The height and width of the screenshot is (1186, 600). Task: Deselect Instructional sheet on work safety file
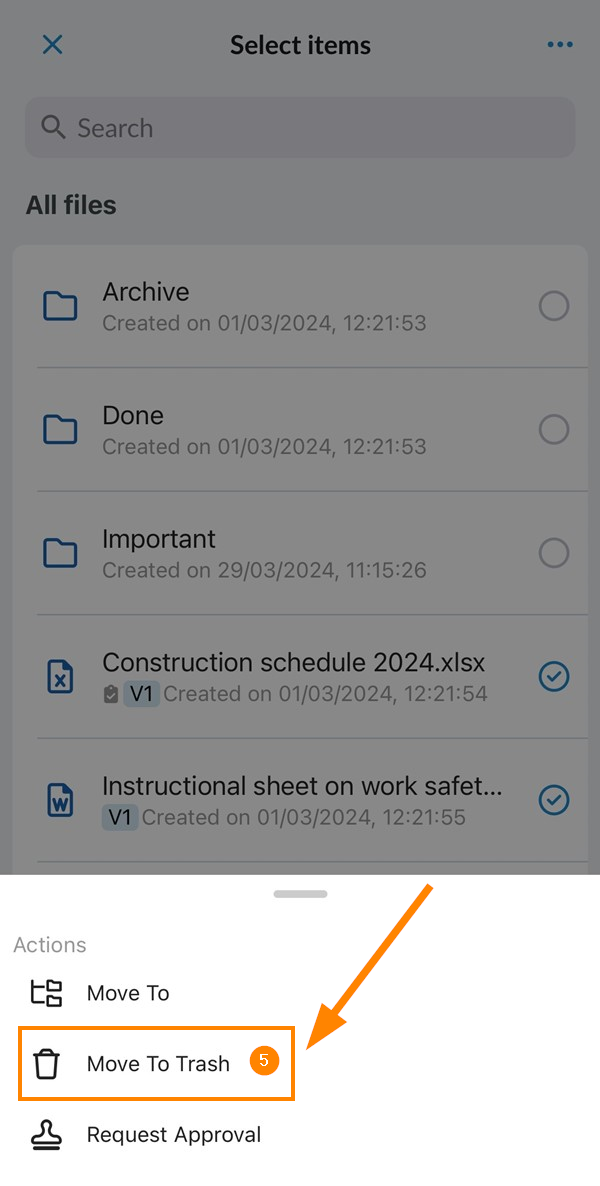pos(554,799)
